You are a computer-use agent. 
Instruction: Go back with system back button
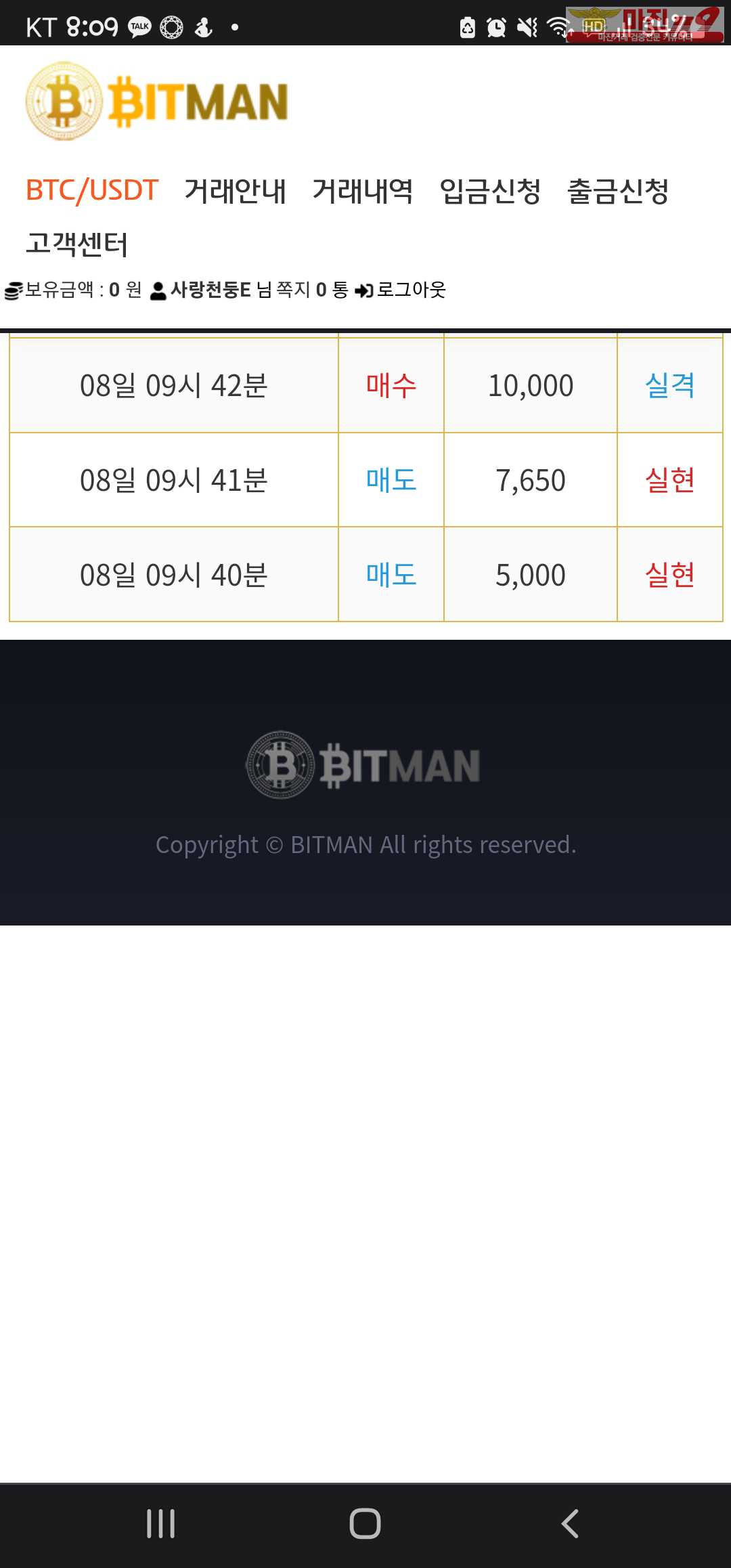pyautogui.click(x=570, y=1524)
